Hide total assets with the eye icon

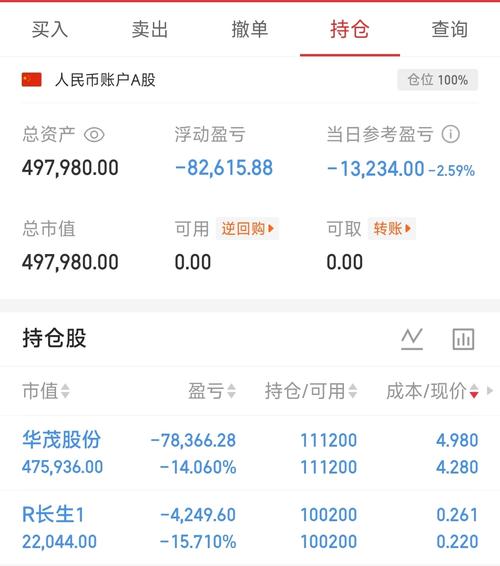(94, 135)
